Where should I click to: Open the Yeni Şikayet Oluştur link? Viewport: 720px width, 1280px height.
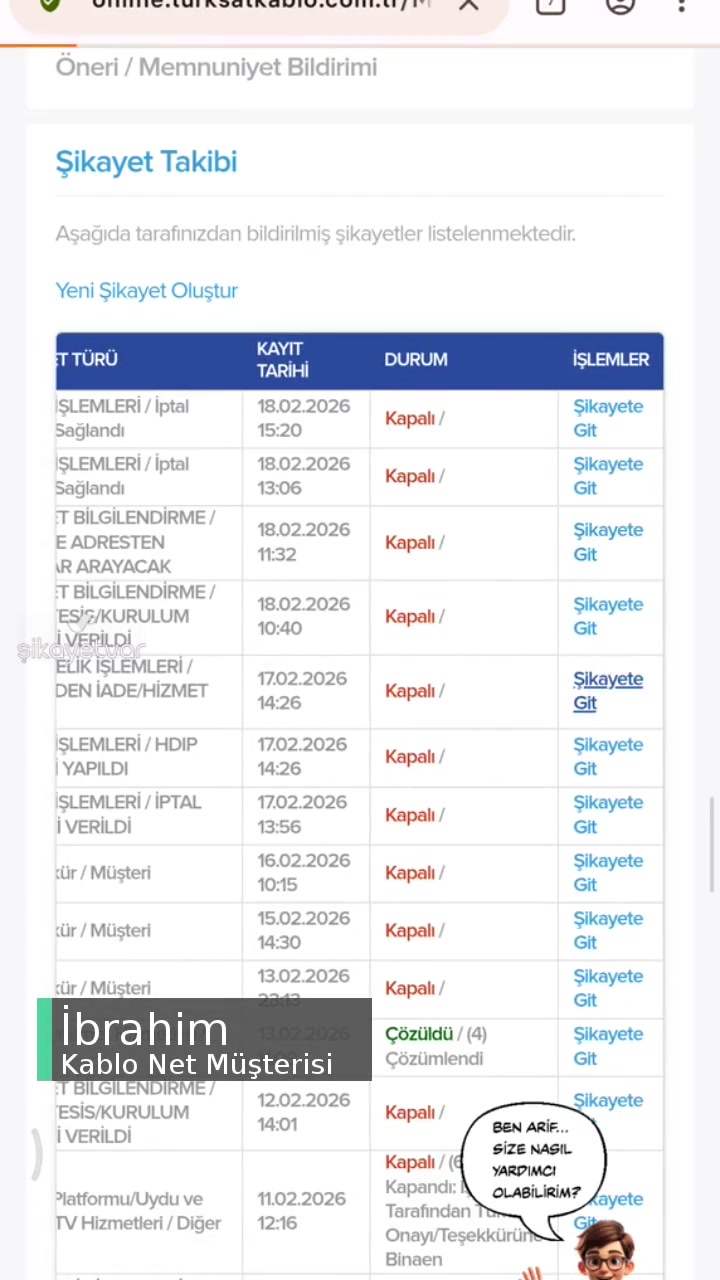[x=146, y=290]
